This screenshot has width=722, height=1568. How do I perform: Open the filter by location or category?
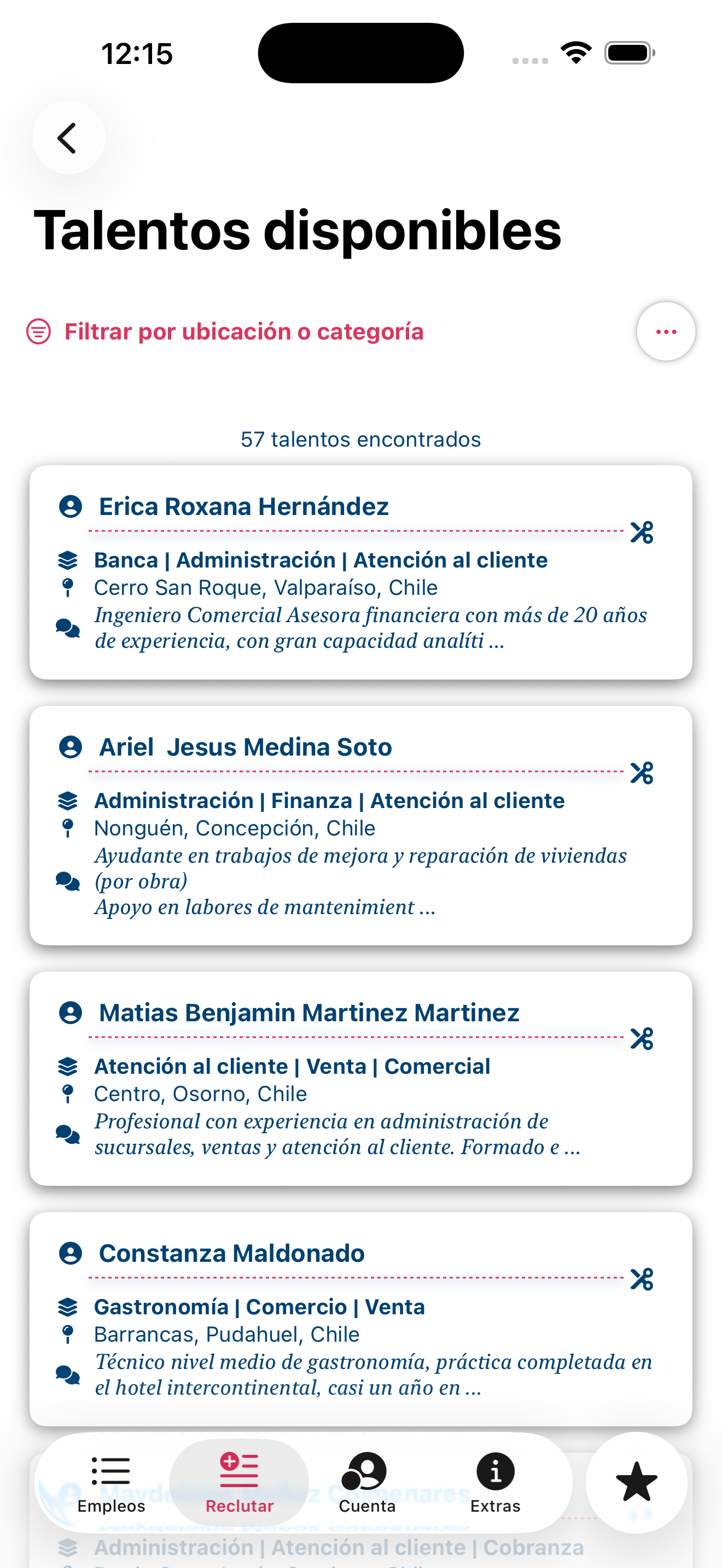pyautogui.click(x=243, y=332)
